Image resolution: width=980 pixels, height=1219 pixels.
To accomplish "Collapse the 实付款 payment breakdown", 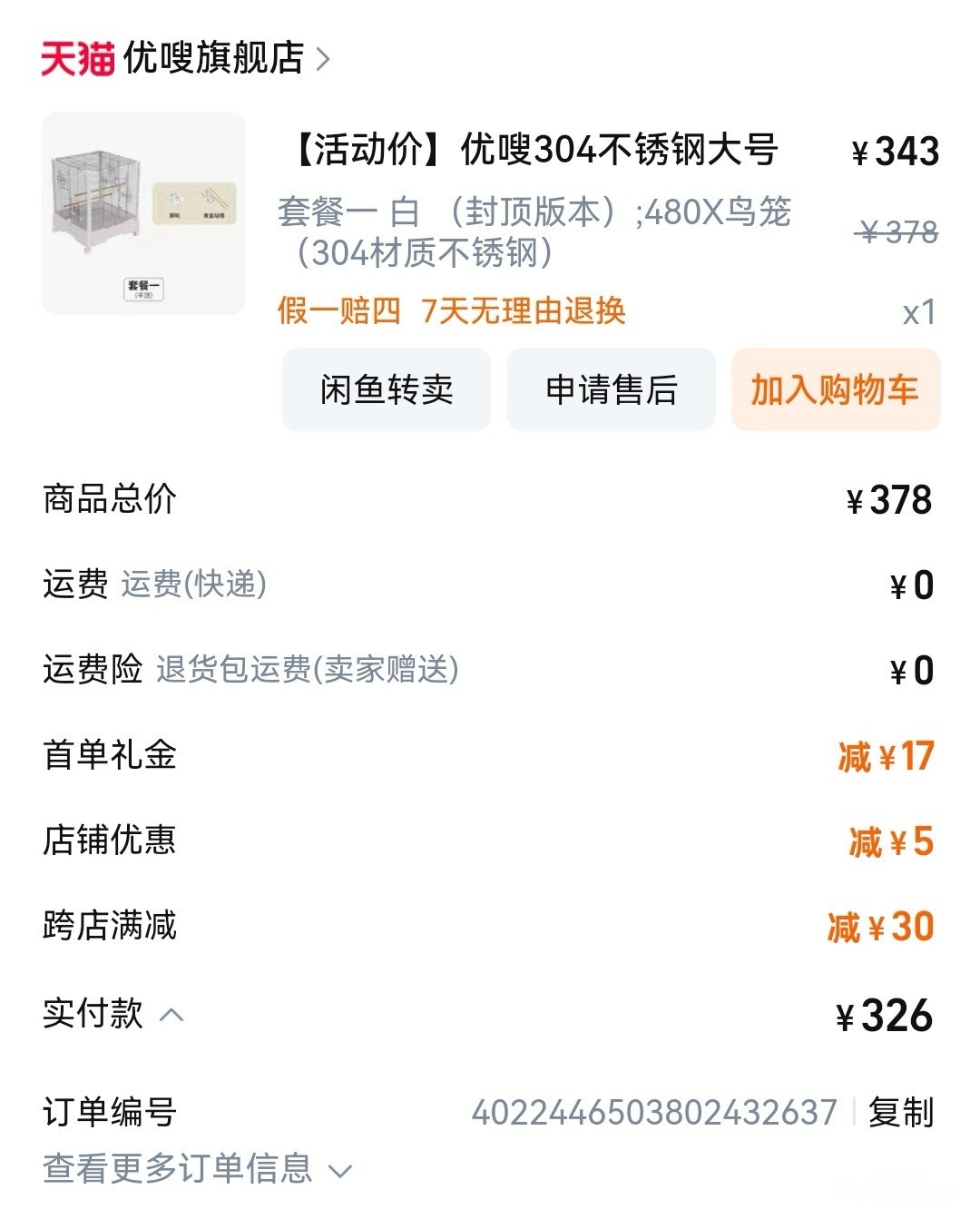I will (171, 1015).
